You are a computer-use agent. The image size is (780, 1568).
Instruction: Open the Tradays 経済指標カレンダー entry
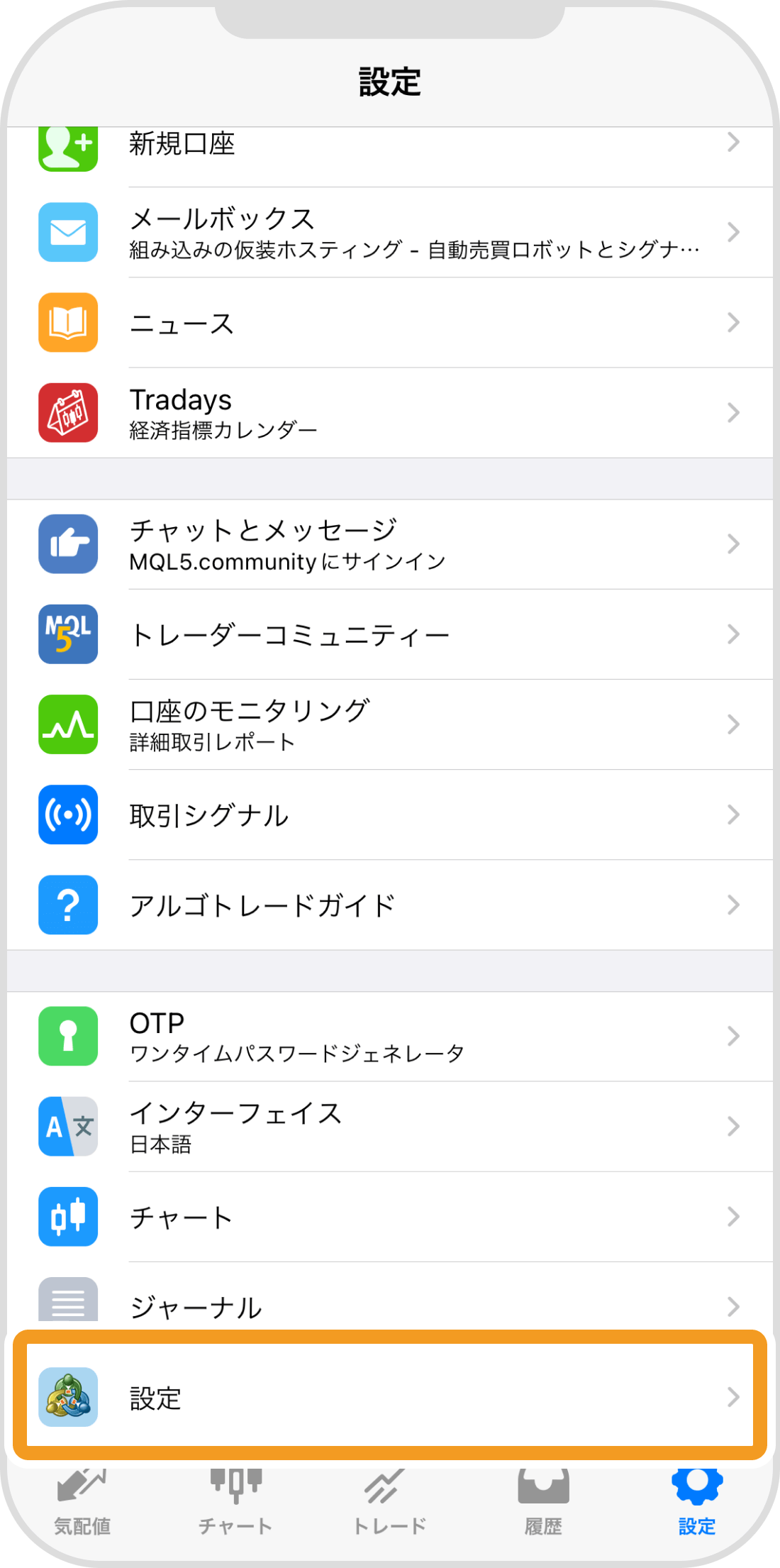(x=390, y=412)
